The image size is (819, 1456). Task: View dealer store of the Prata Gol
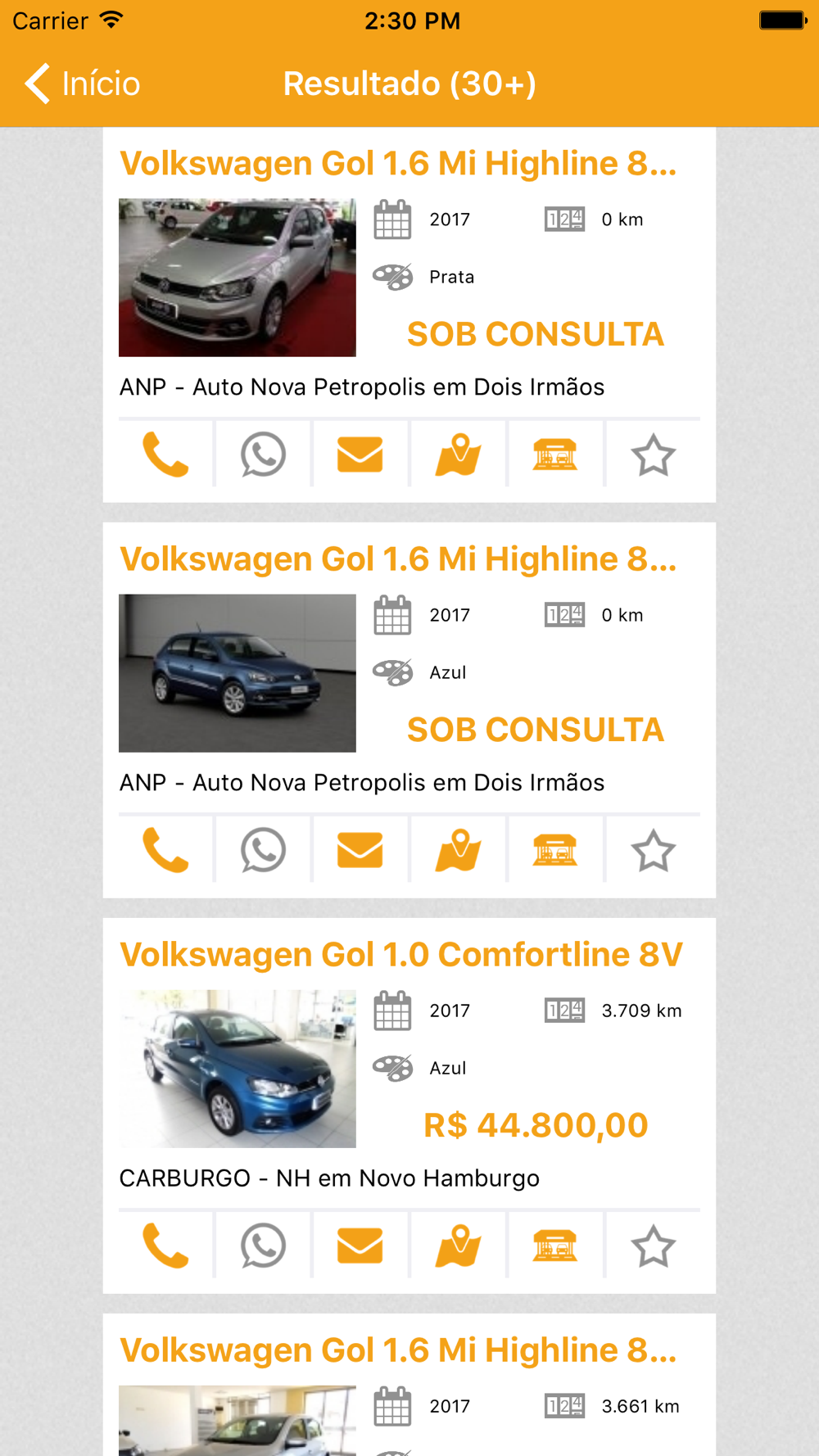[x=555, y=455]
